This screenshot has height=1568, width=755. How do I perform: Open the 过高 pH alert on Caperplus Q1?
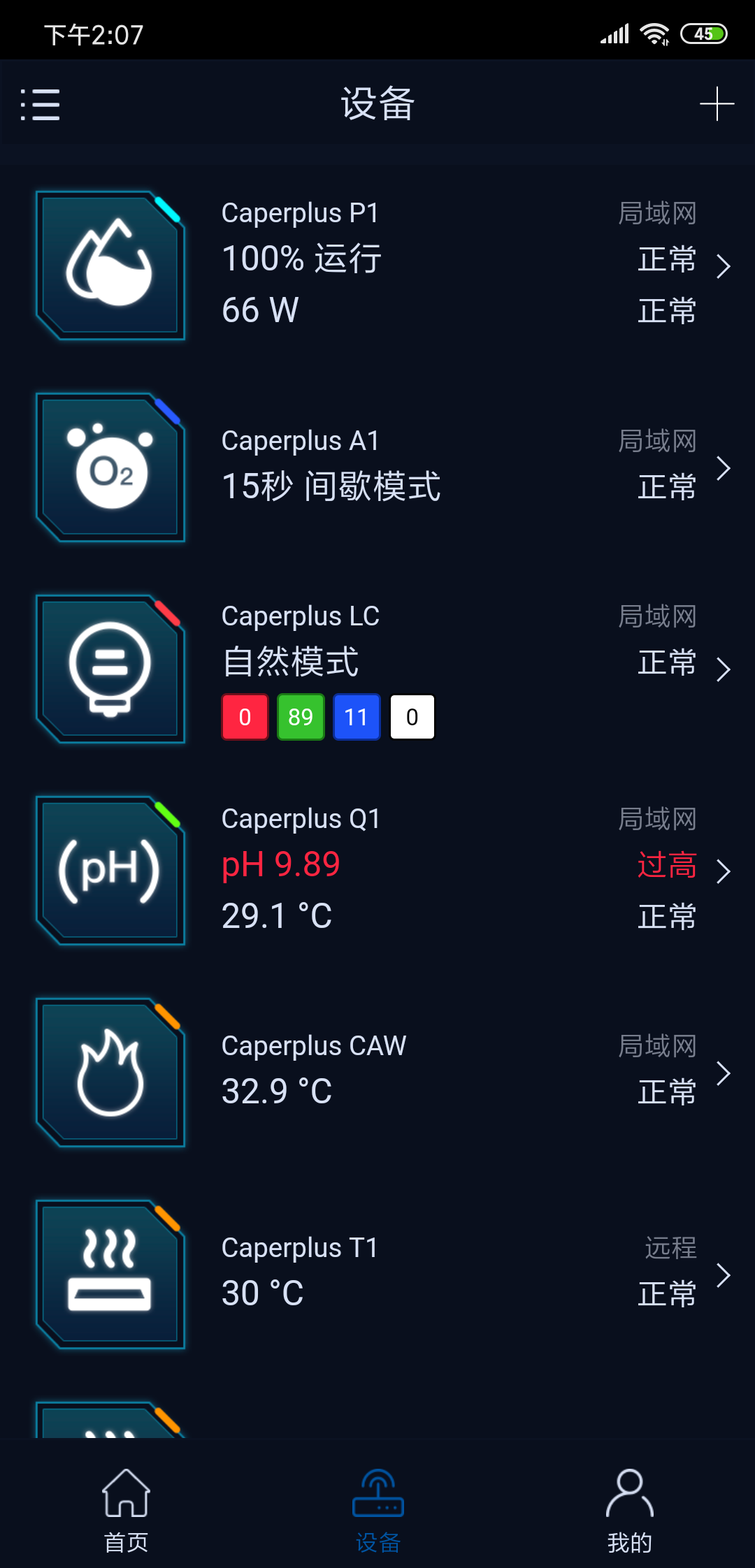666,864
